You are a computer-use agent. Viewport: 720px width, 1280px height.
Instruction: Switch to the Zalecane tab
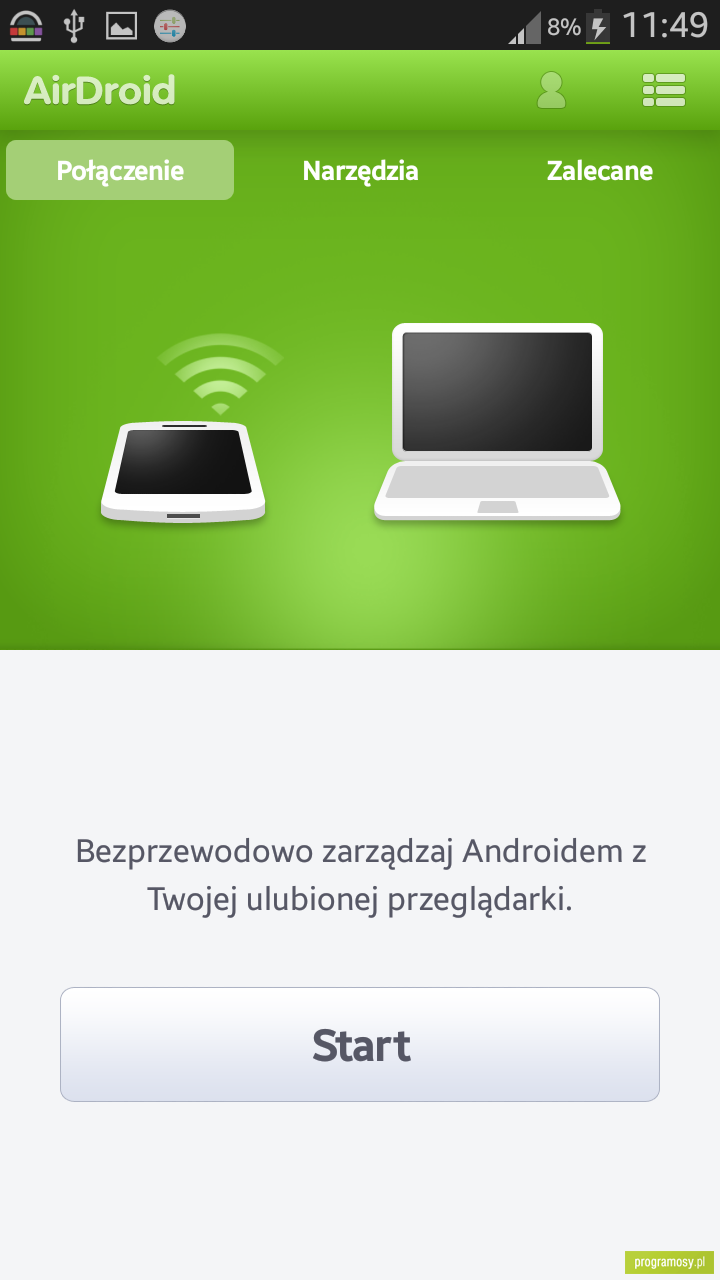(x=600, y=171)
